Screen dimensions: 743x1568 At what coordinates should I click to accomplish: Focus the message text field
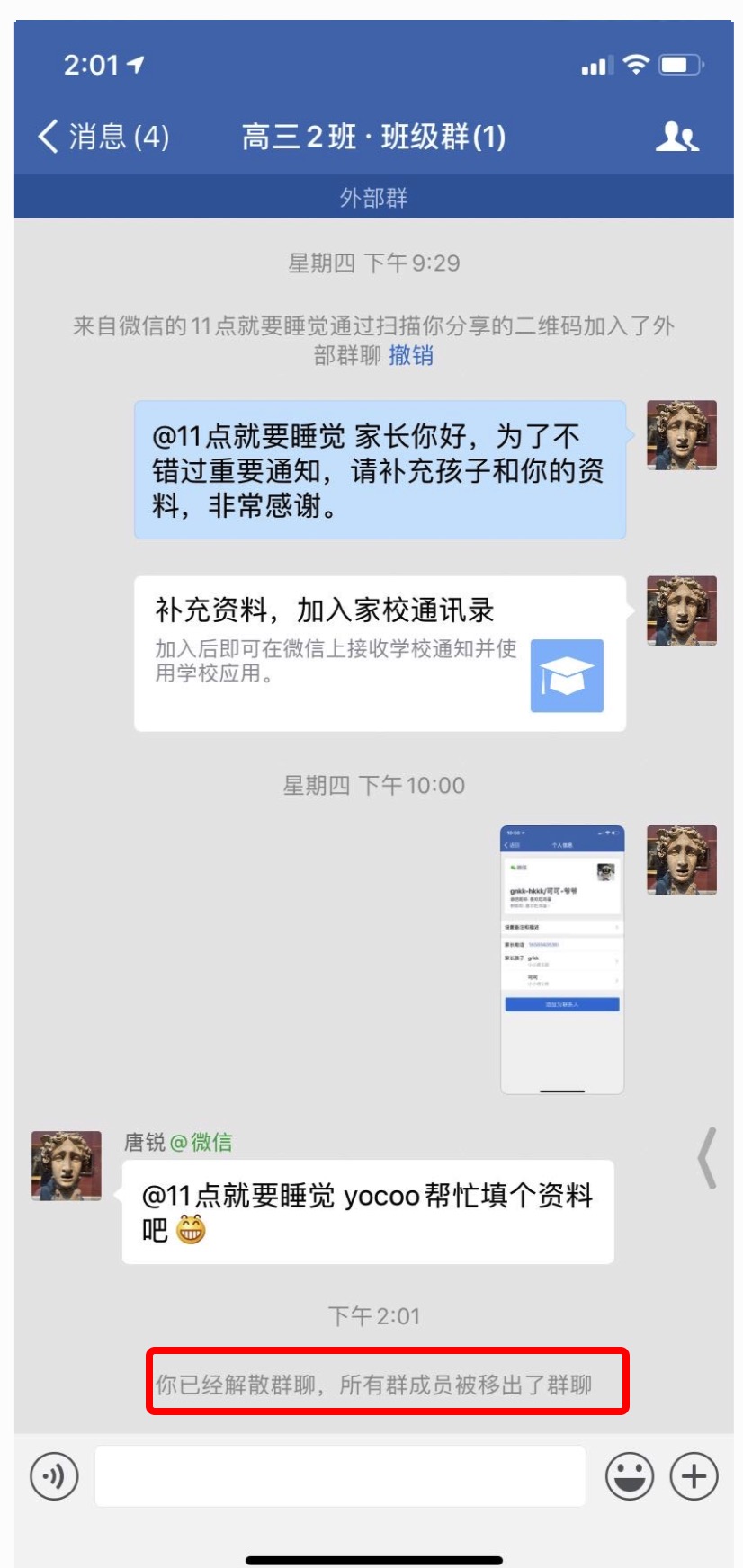(x=340, y=1475)
